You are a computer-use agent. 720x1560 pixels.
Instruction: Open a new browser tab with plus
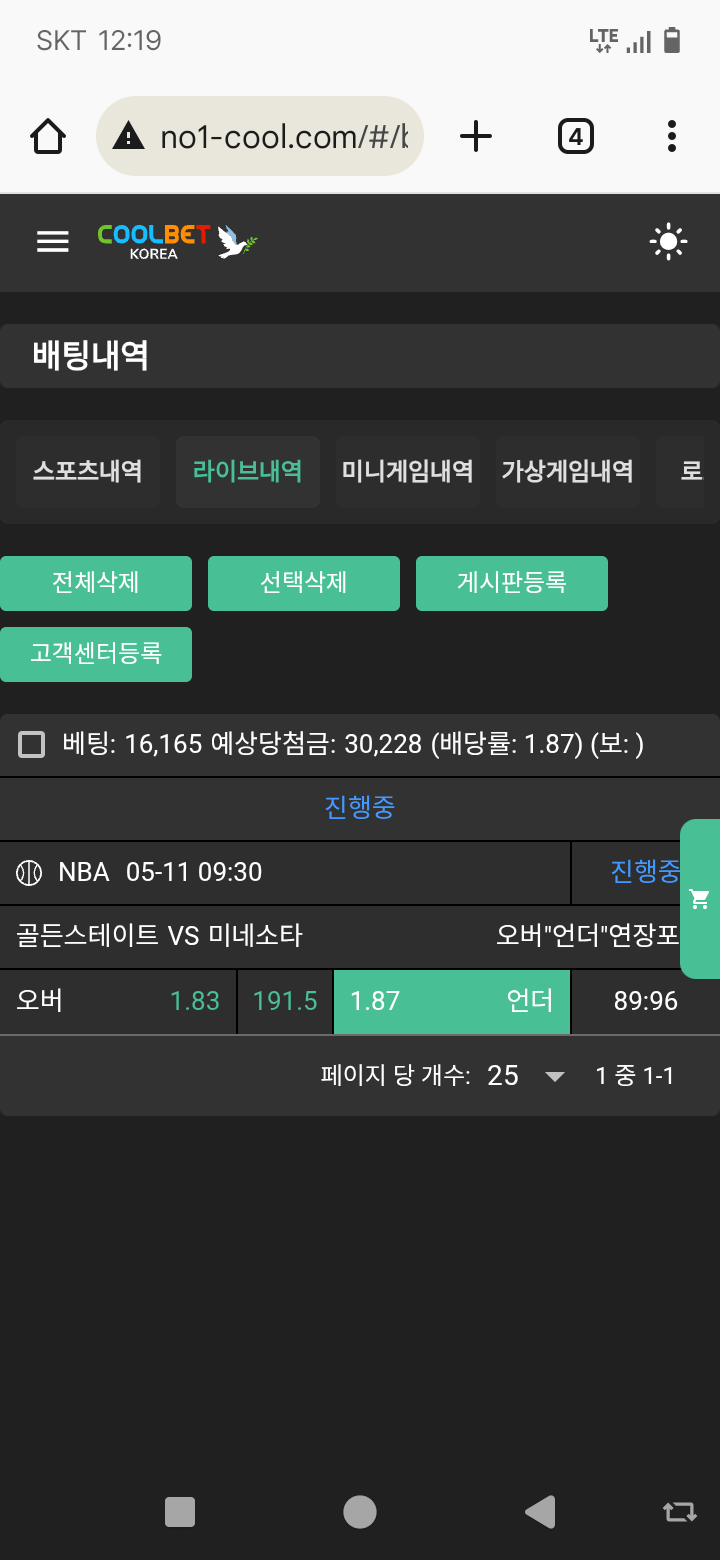(x=476, y=136)
